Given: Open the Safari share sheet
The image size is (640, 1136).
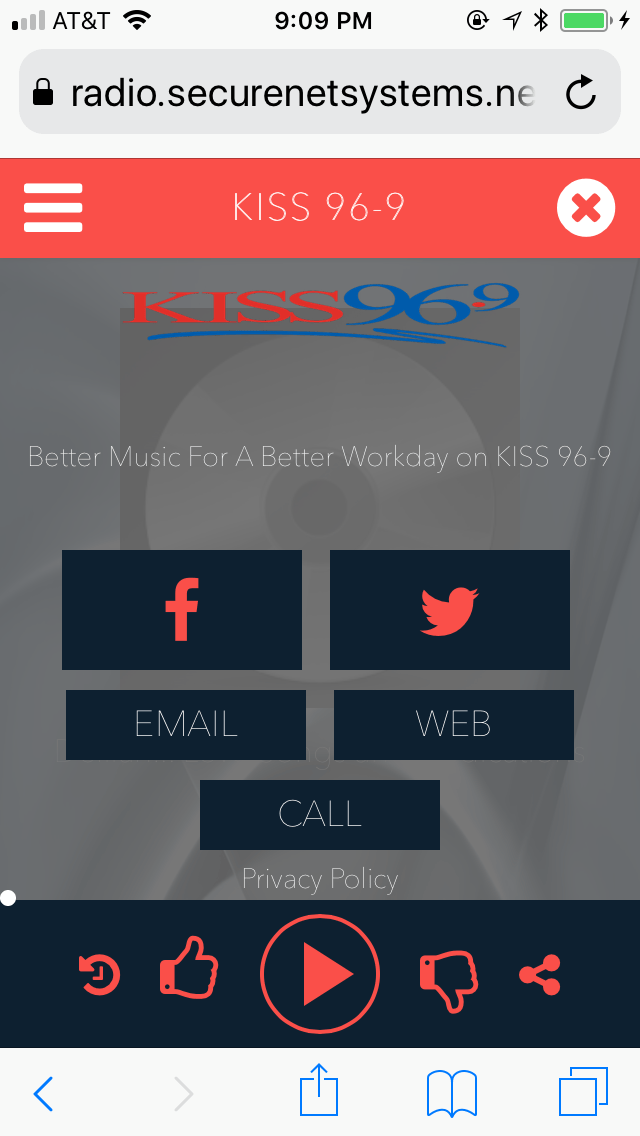Looking at the screenshot, I should pos(319,1088).
